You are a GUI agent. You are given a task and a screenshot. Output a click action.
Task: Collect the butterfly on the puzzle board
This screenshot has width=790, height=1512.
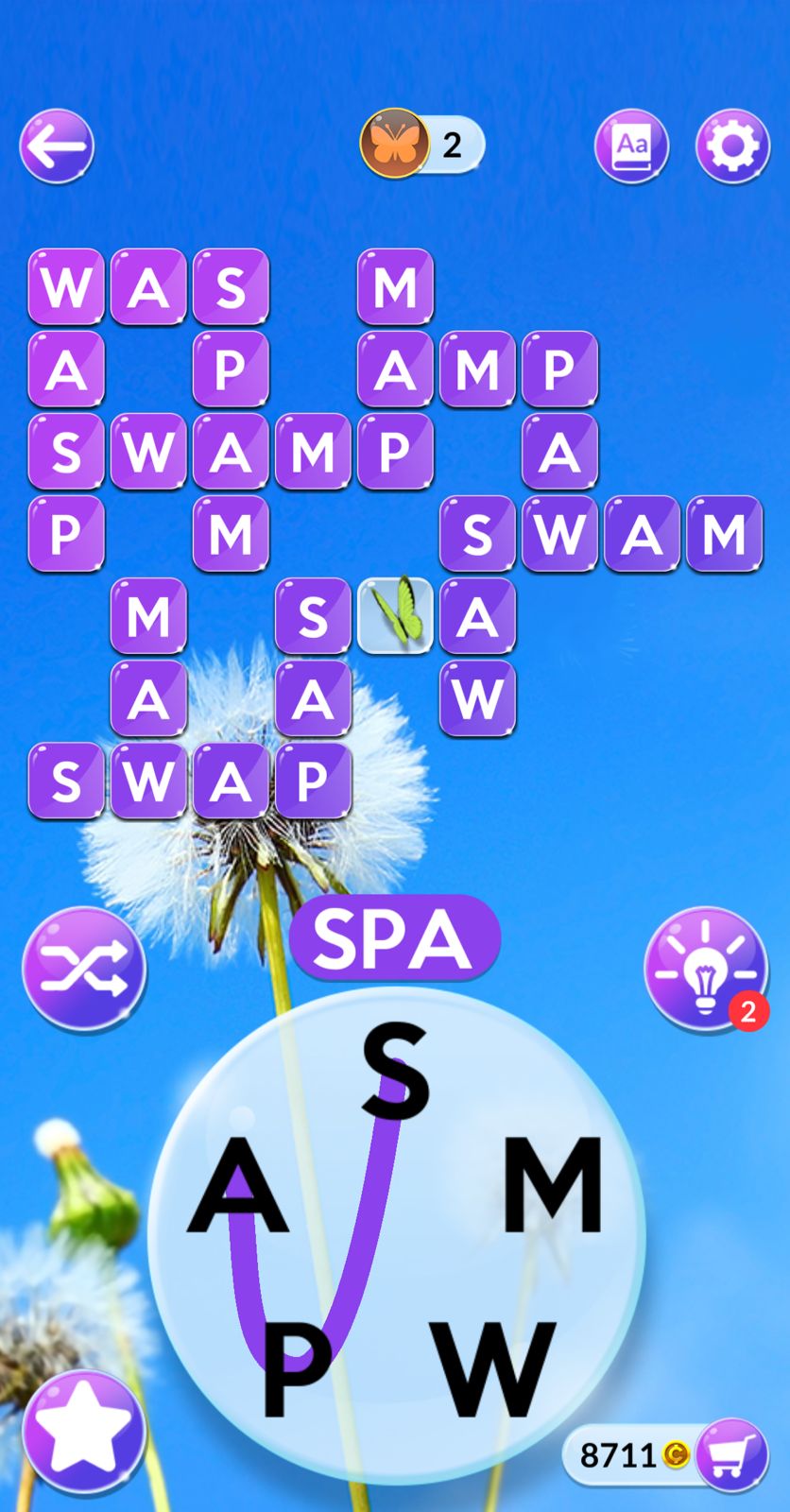[x=395, y=616]
